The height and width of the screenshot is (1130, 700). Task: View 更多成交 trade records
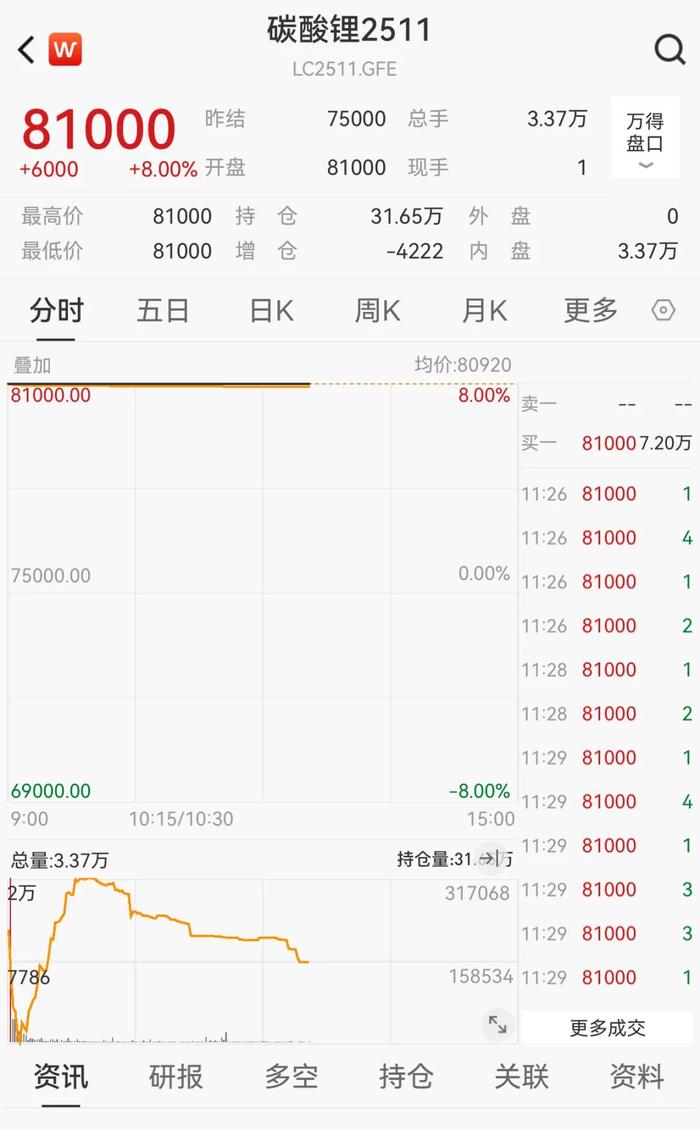coord(607,1028)
